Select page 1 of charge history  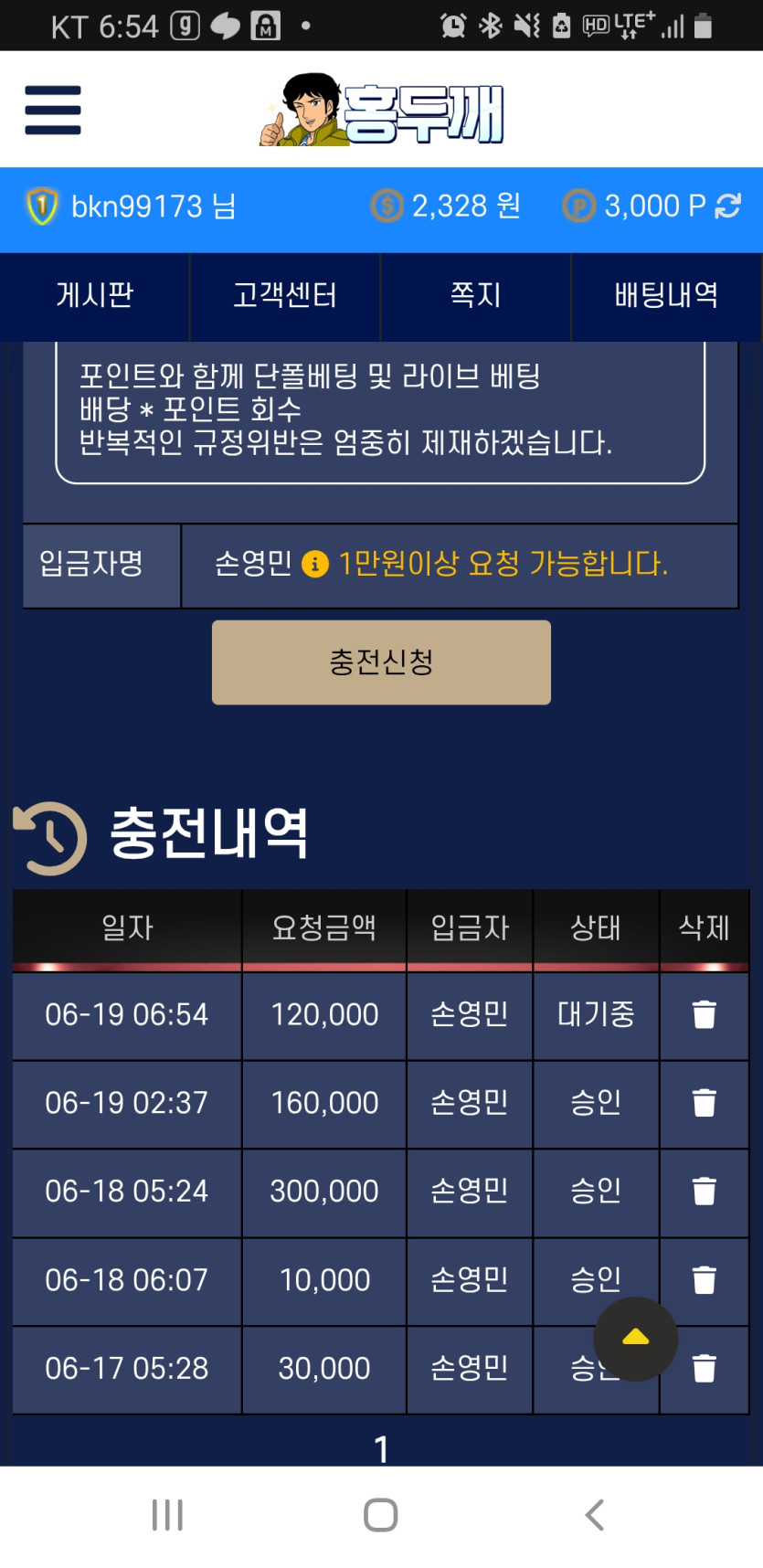[382, 1449]
